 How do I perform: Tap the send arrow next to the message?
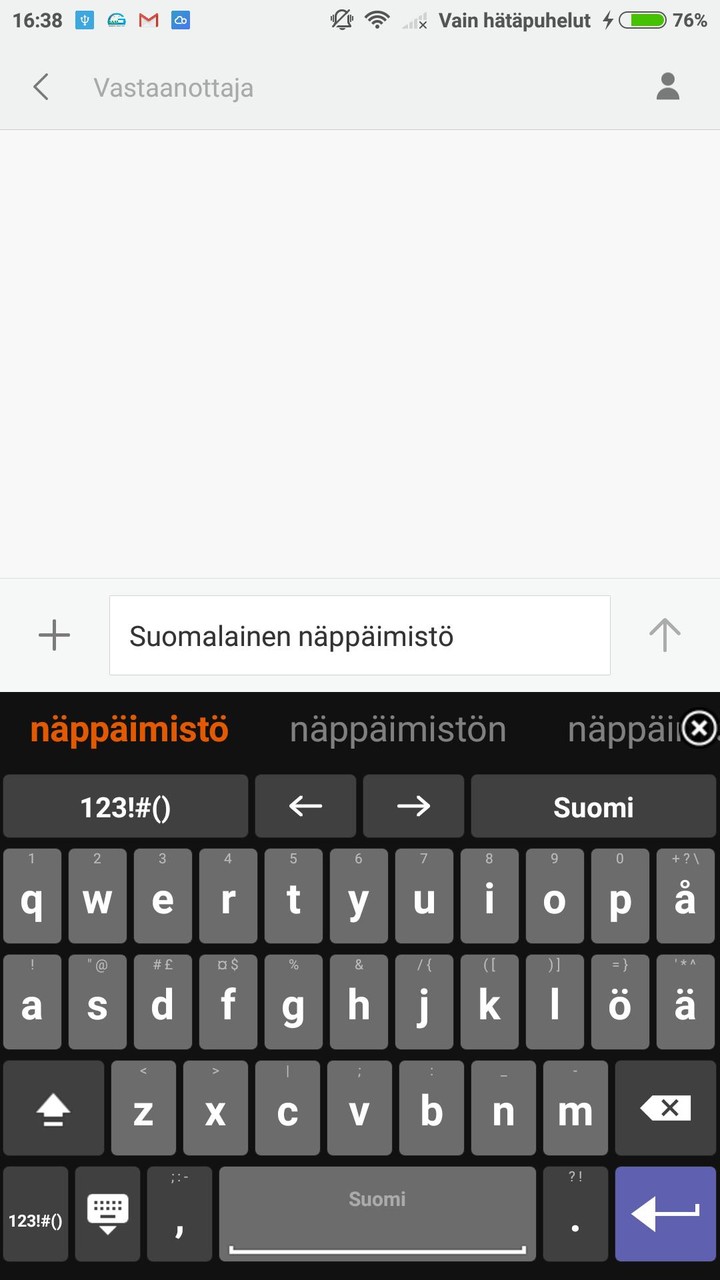[664, 635]
